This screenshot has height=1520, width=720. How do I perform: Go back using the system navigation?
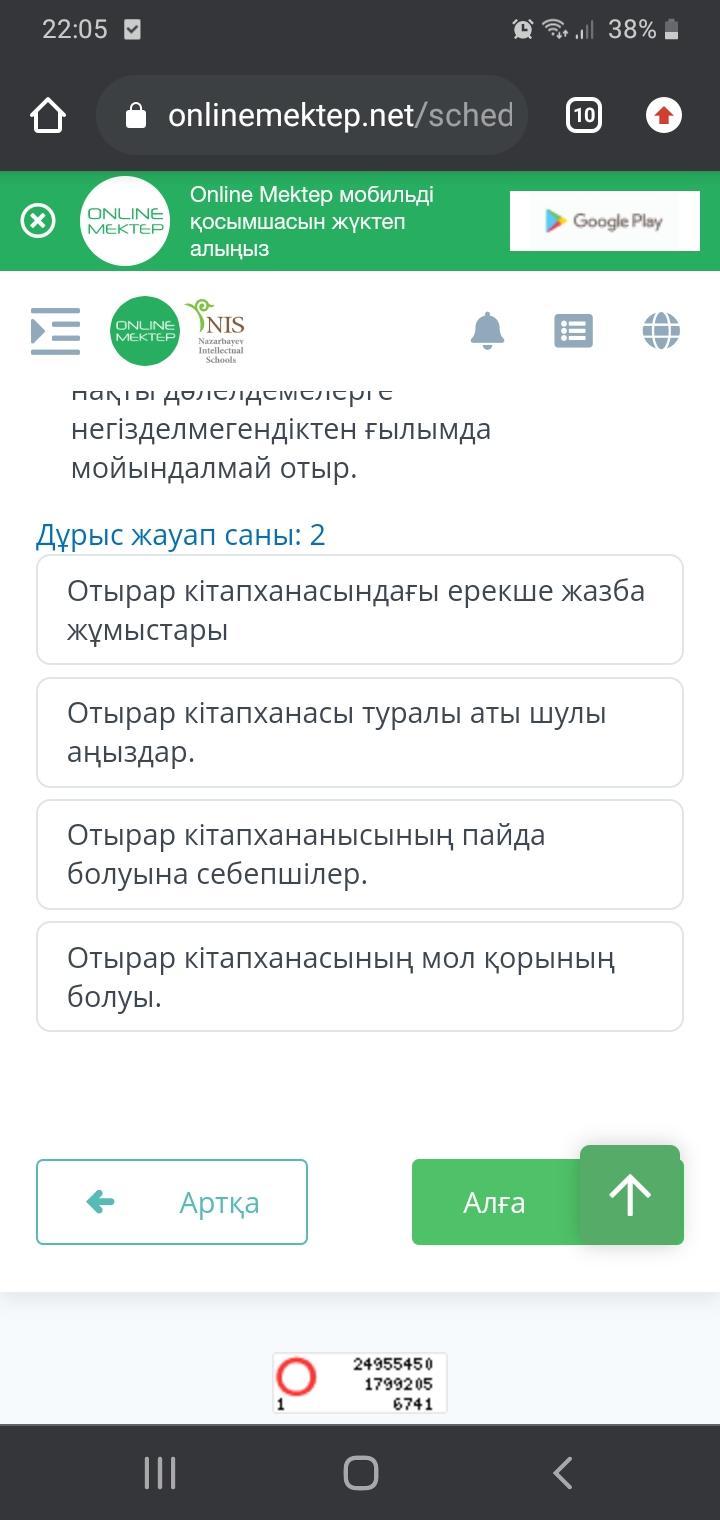(x=563, y=1473)
